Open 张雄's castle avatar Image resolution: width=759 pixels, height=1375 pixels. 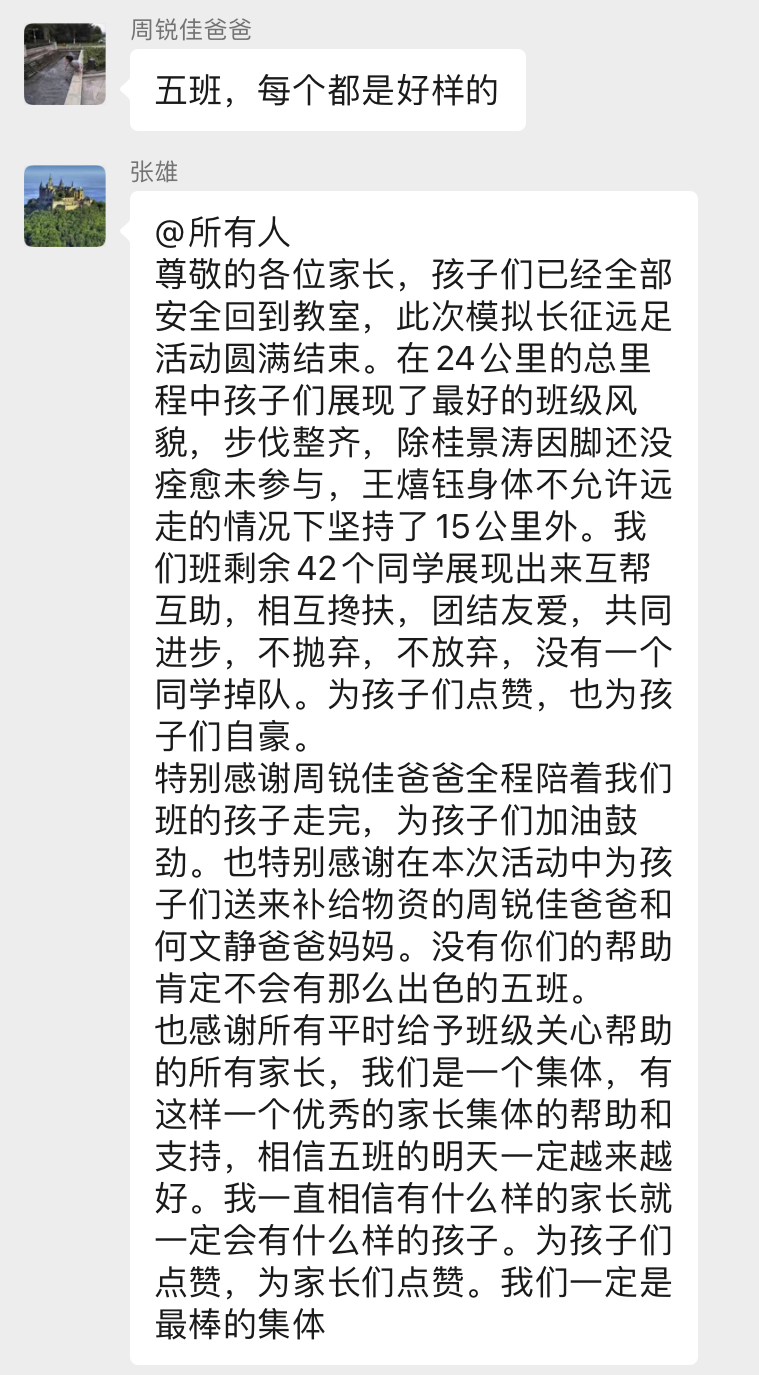(x=65, y=205)
